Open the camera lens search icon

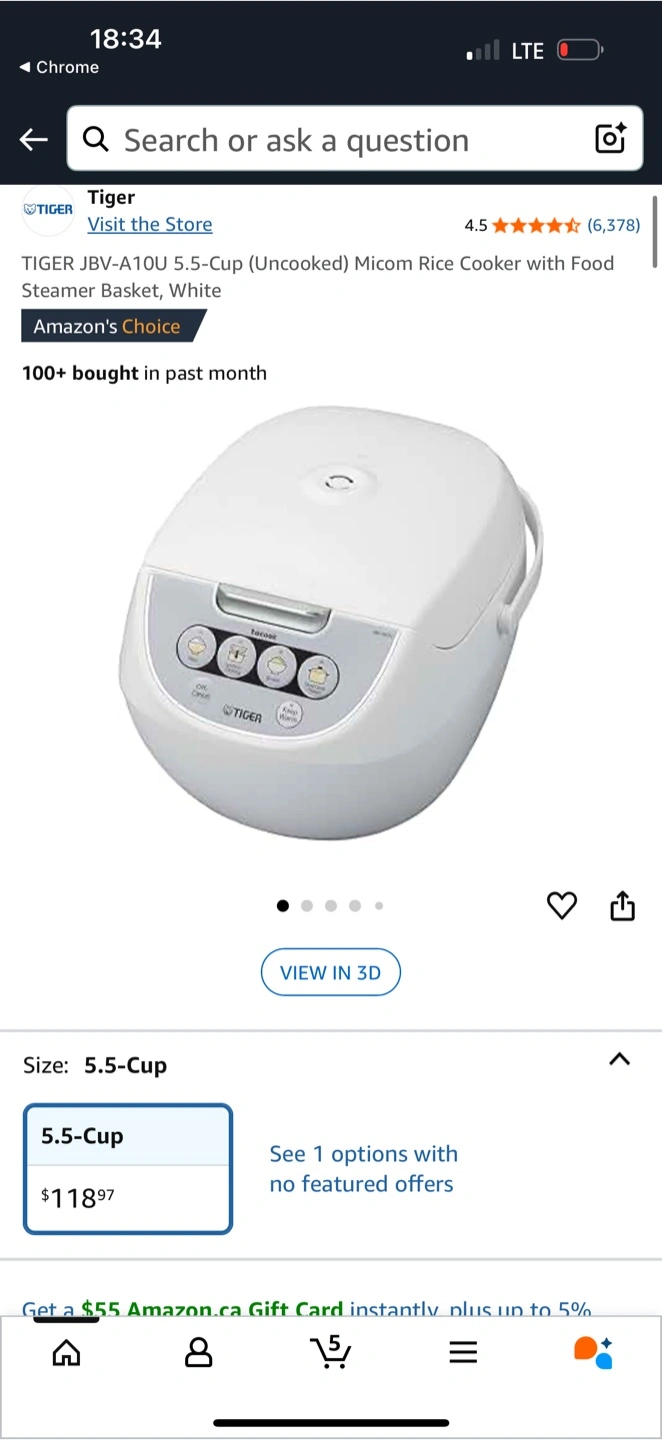(610, 138)
